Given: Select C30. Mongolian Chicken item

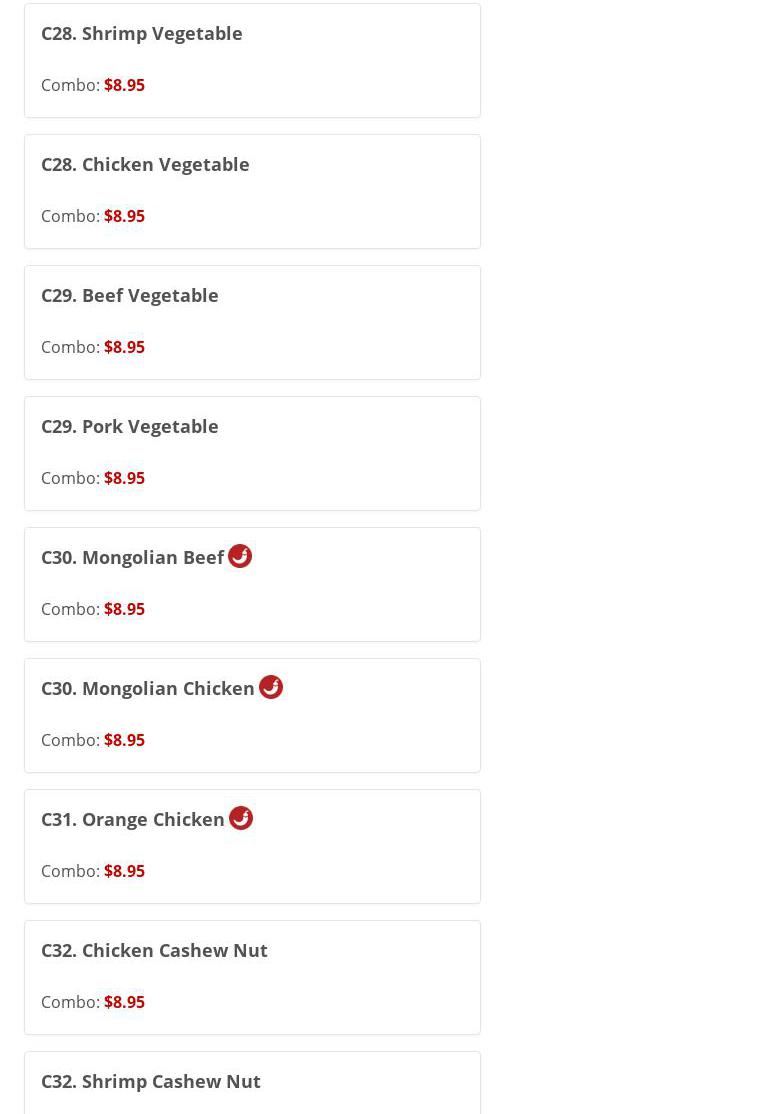Looking at the screenshot, I should [252, 715].
